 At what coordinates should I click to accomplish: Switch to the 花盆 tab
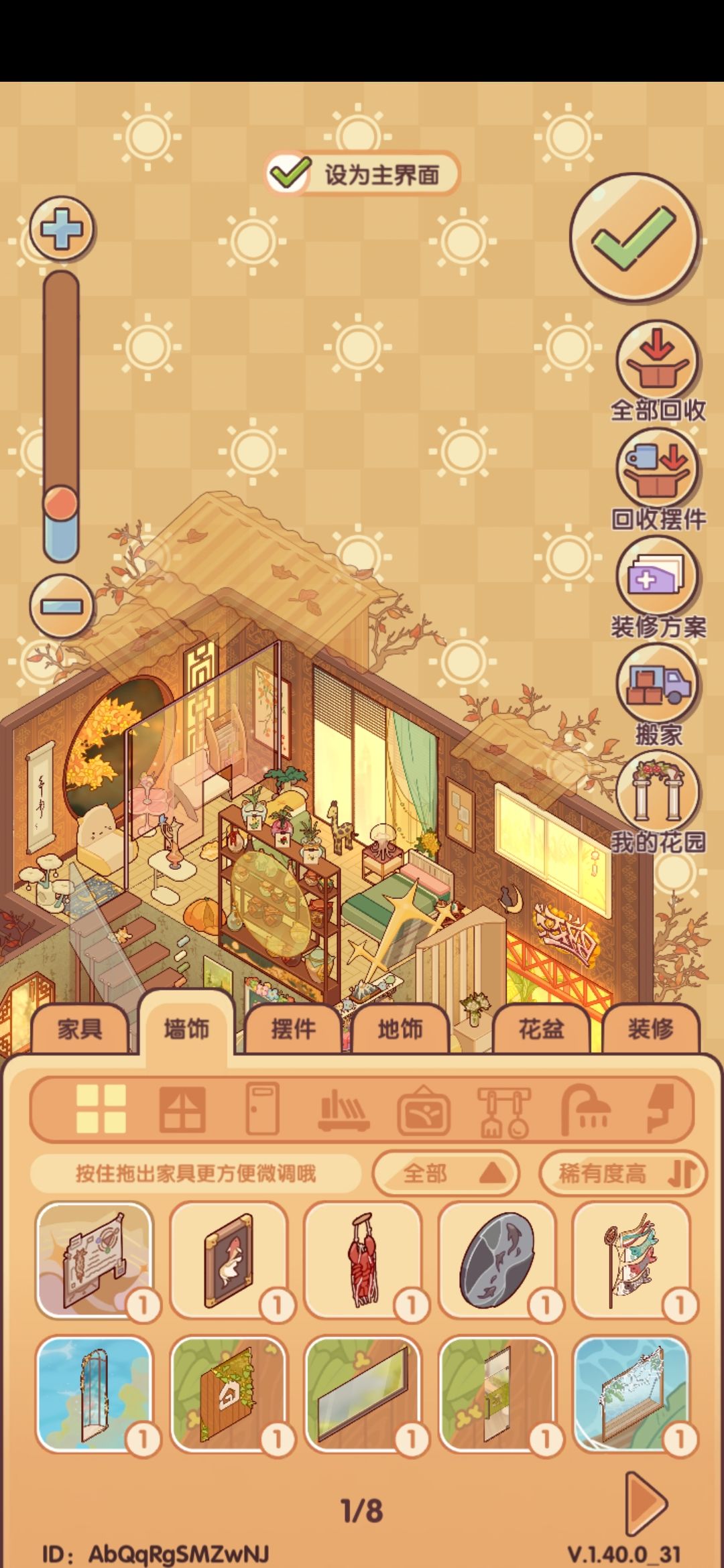click(541, 1029)
